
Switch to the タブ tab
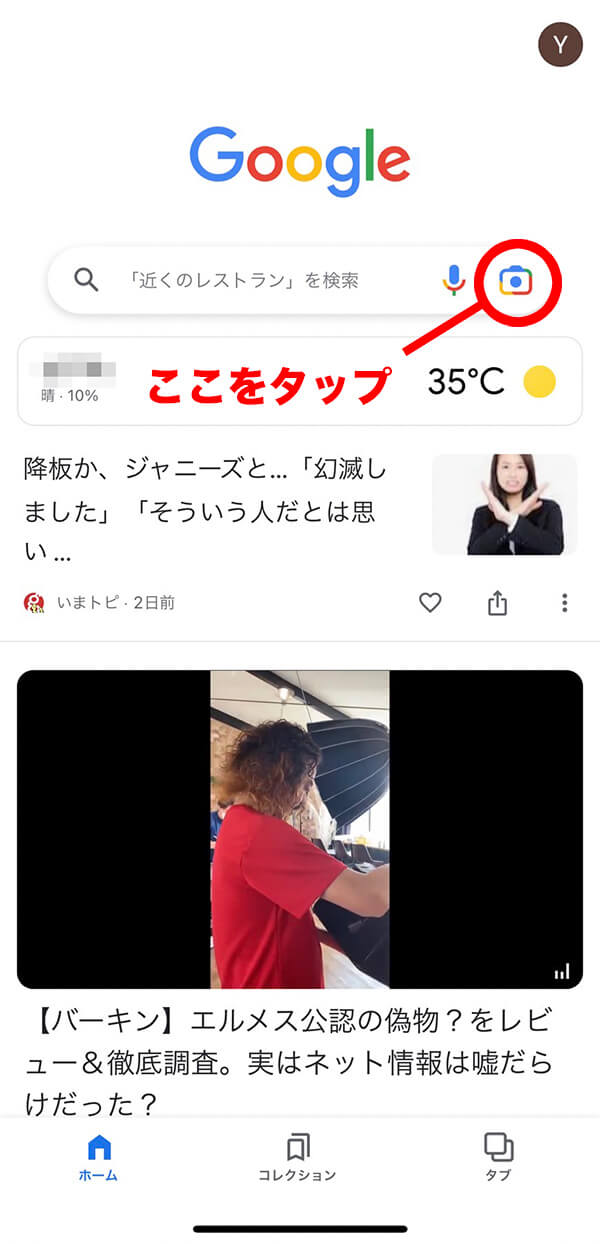pos(498,1158)
